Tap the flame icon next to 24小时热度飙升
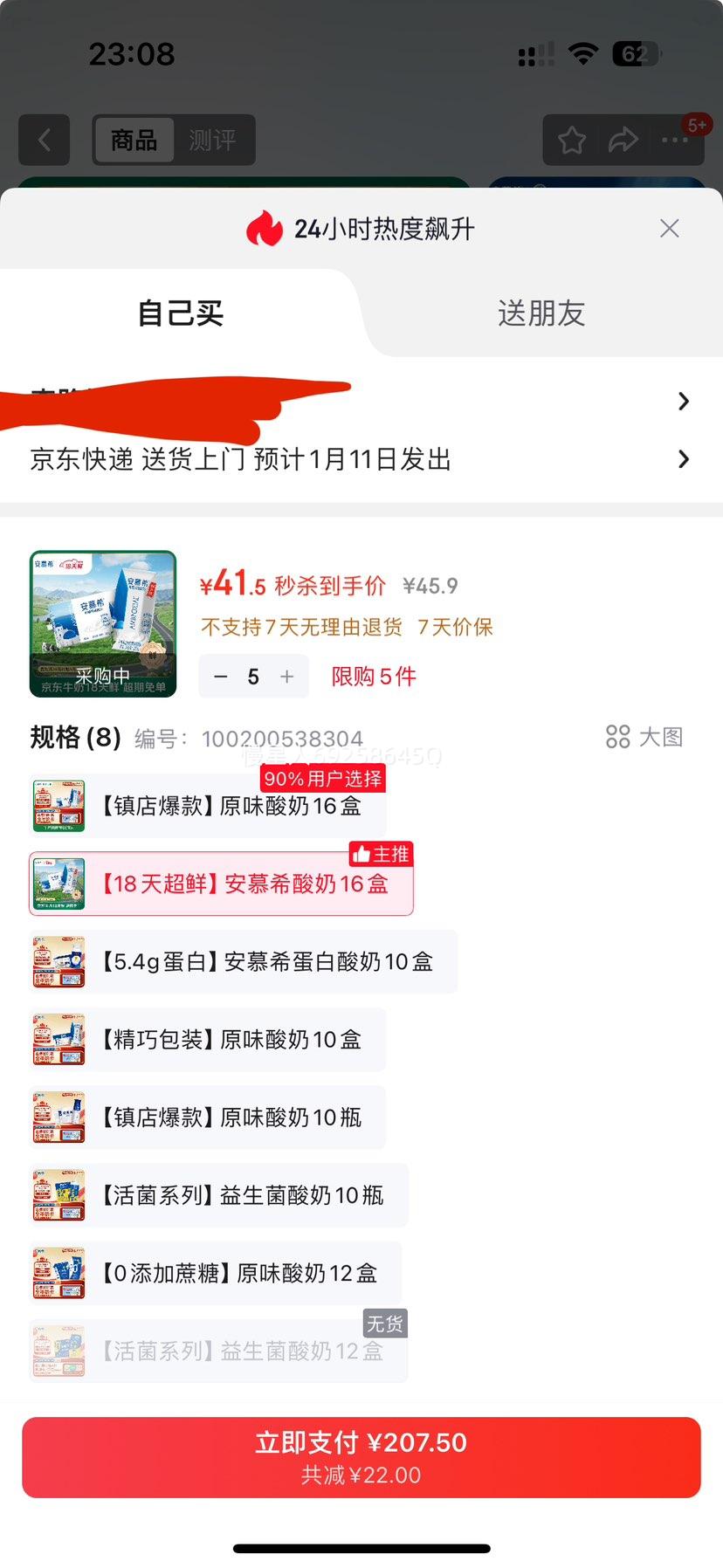The width and height of the screenshot is (723, 1568). tap(266, 228)
